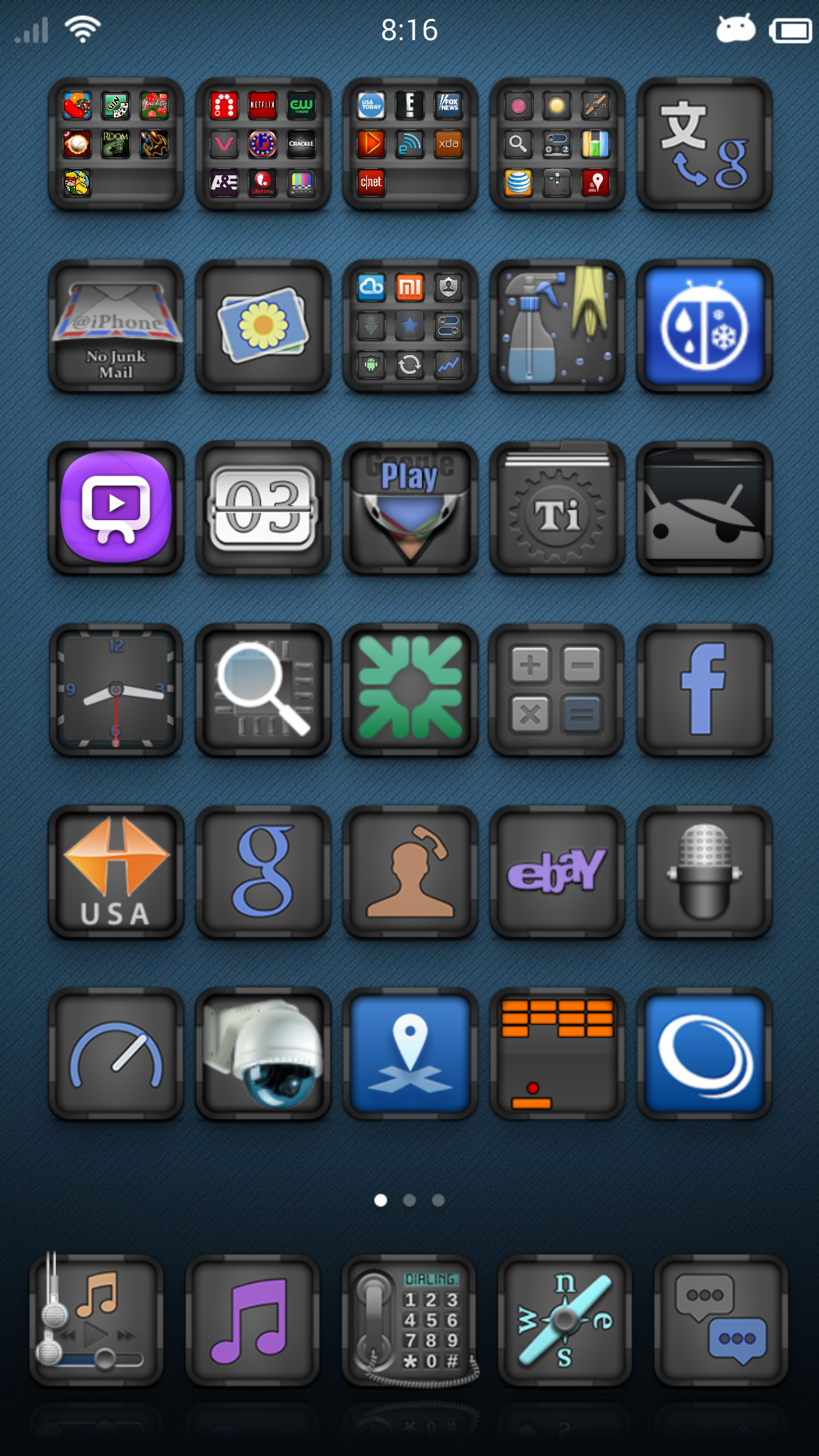
Task: Launch the eBay app
Action: [x=557, y=871]
